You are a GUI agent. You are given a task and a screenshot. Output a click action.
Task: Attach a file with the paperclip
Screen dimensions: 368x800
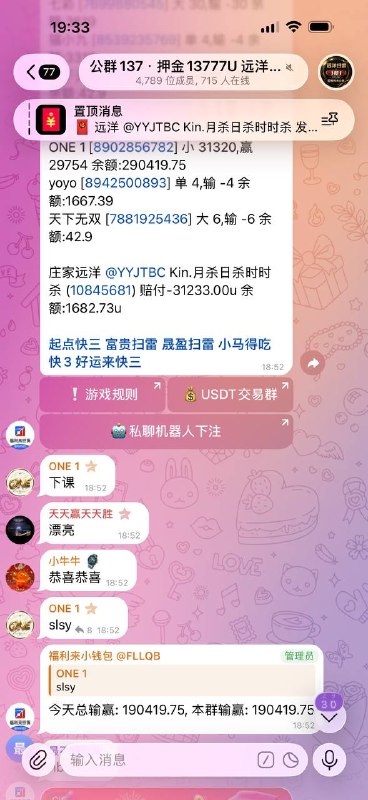pos(38,760)
